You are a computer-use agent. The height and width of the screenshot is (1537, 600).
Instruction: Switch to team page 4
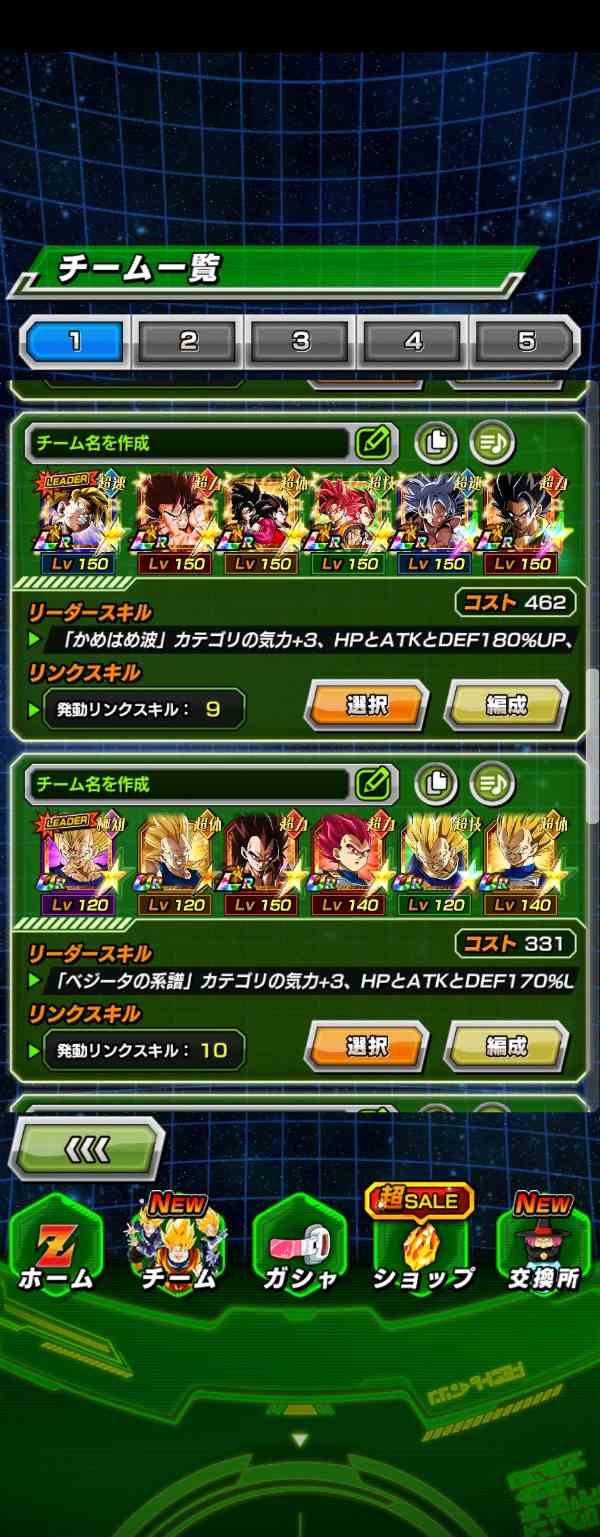(414, 342)
